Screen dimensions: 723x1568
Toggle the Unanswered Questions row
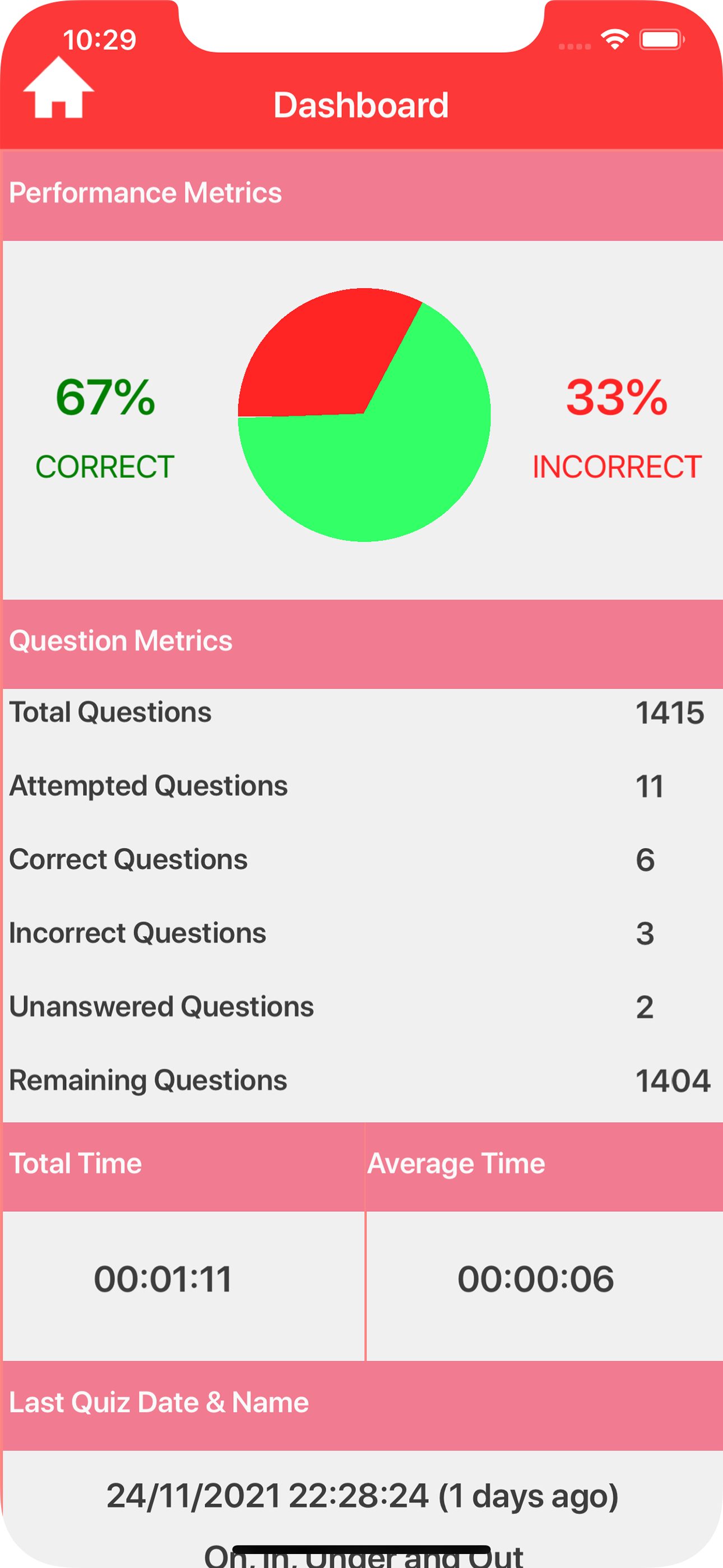pos(361,1007)
